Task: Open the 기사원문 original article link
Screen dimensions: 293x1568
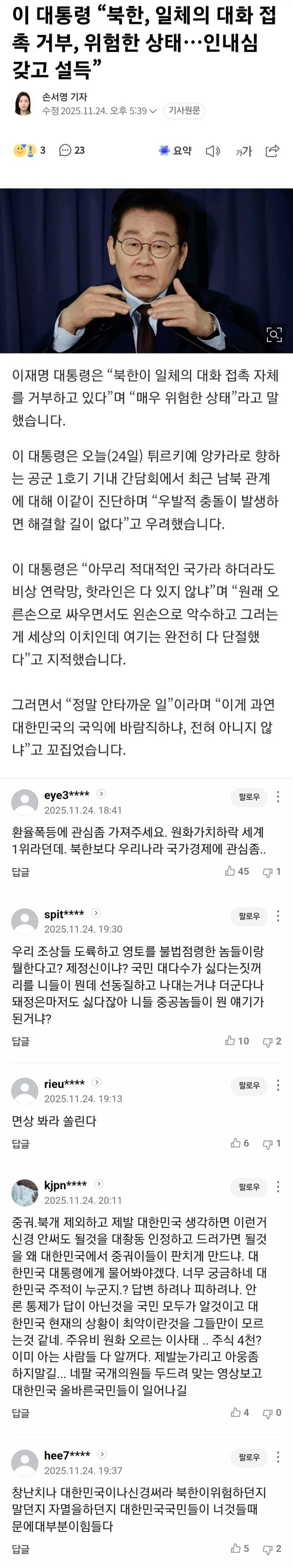Action: click(x=184, y=111)
